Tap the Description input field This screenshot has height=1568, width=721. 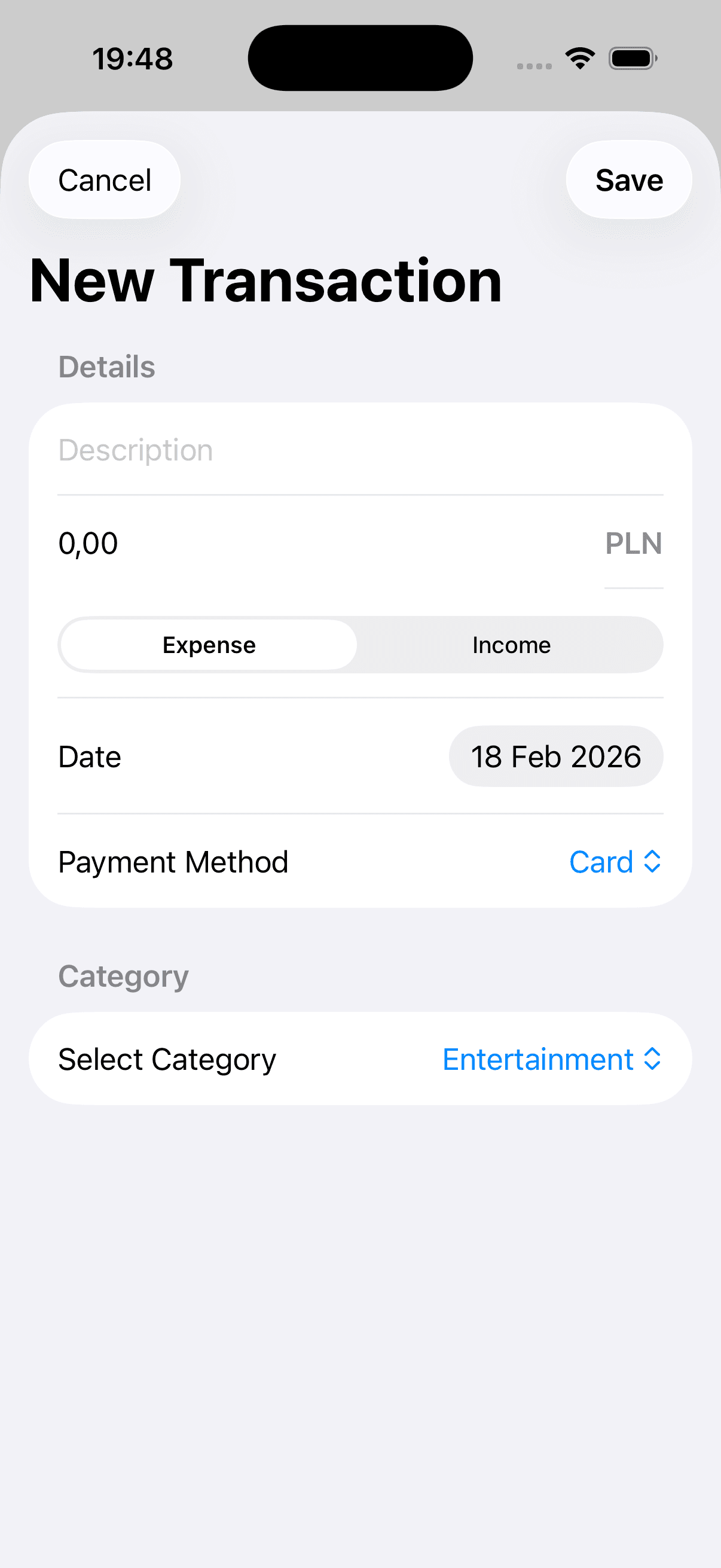pyautogui.click(x=243, y=450)
